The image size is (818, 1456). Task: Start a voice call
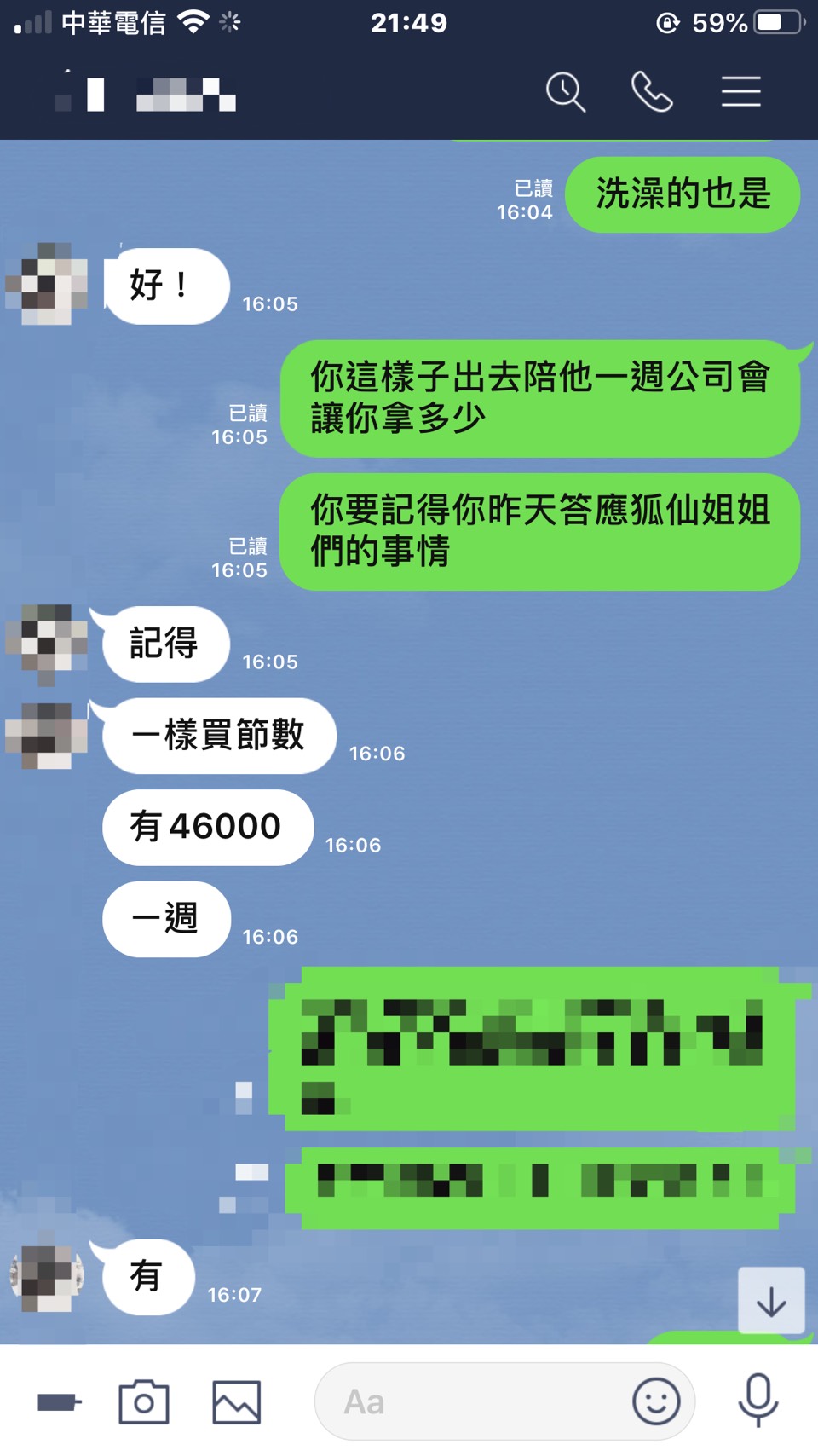(652, 92)
